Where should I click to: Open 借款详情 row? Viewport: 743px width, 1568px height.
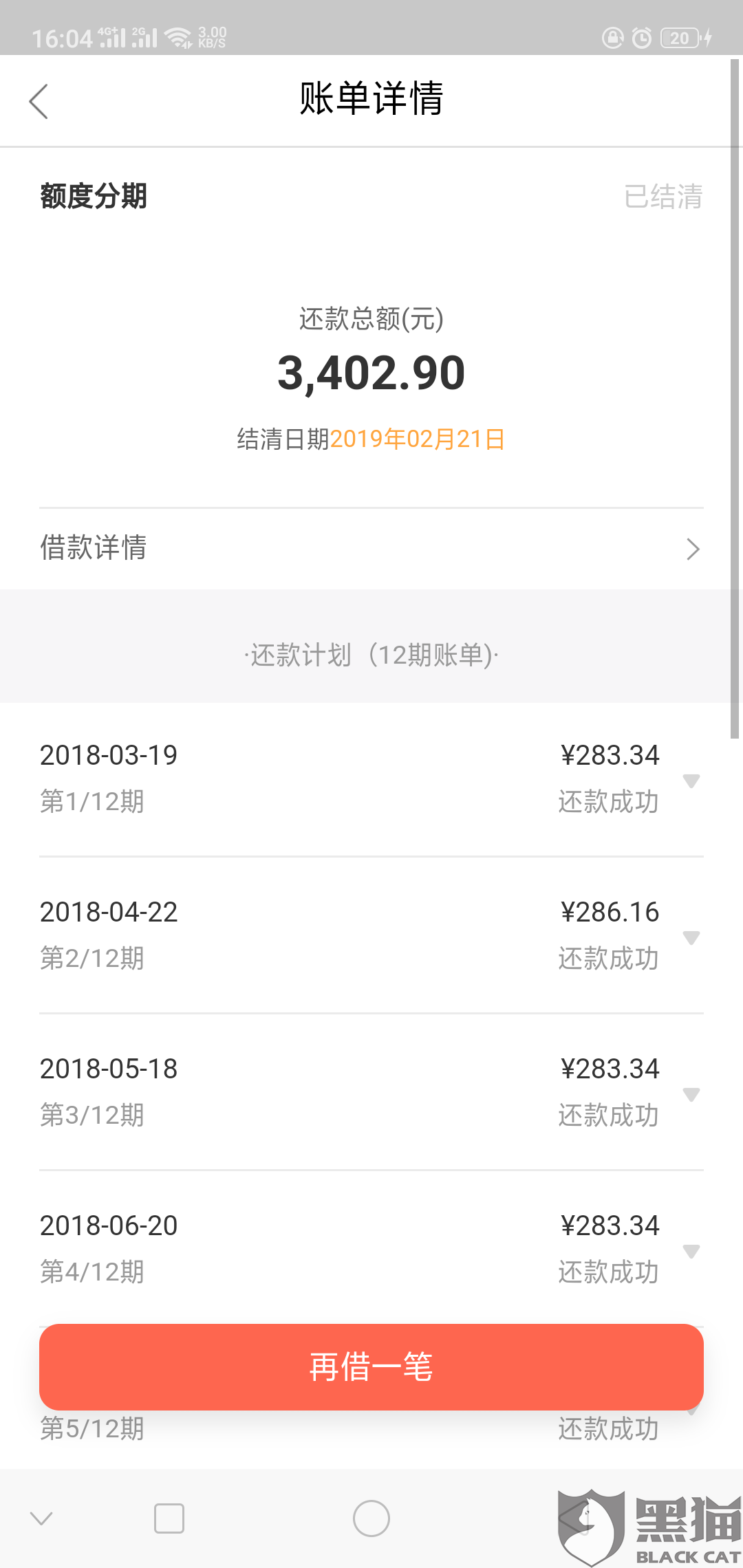(x=371, y=548)
